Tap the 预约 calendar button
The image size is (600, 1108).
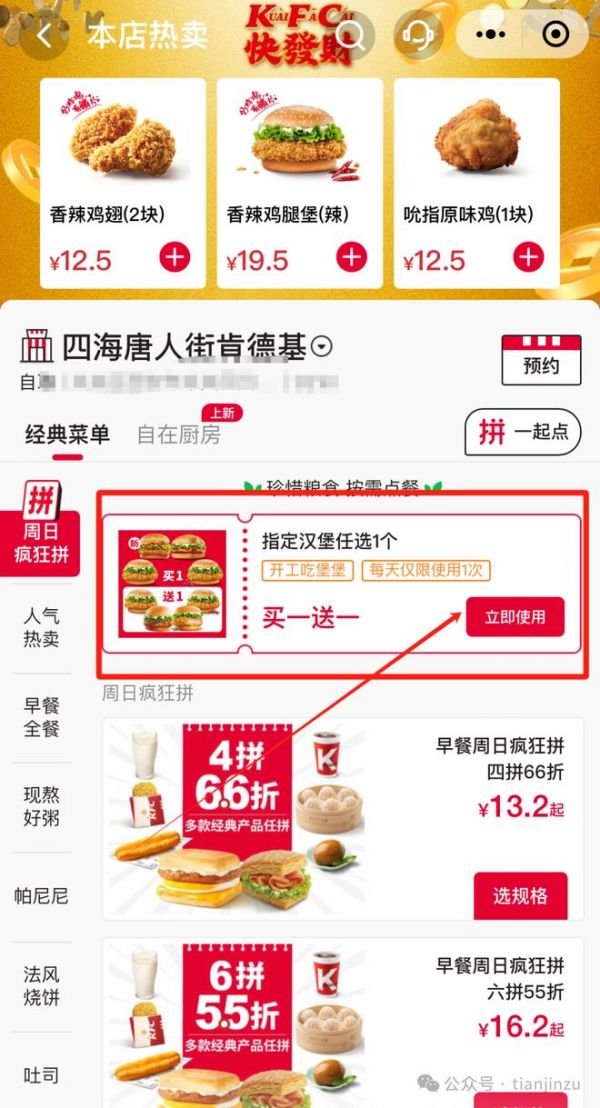point(541,360)
